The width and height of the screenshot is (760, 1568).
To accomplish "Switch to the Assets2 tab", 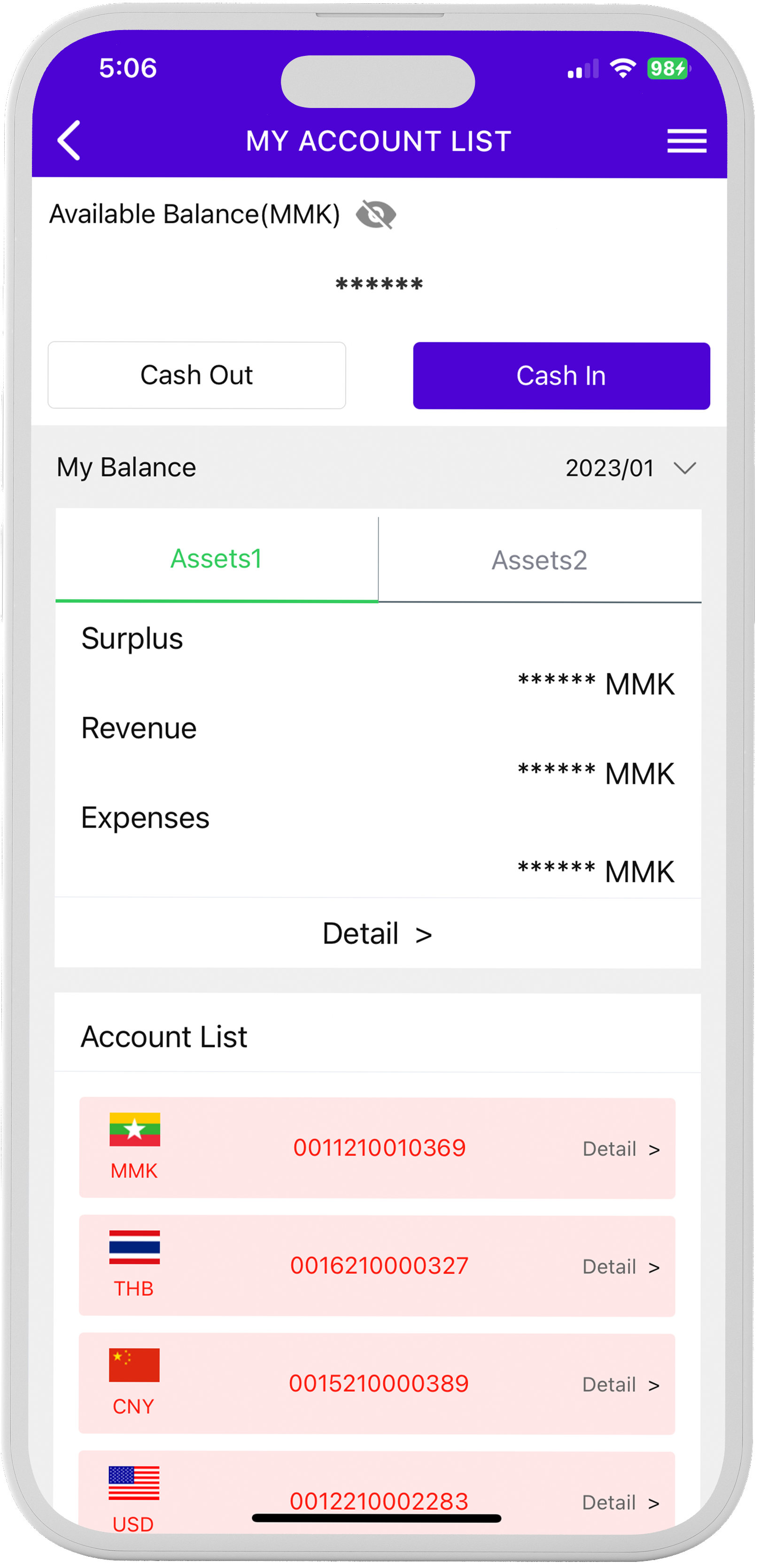I will [540, 557].
